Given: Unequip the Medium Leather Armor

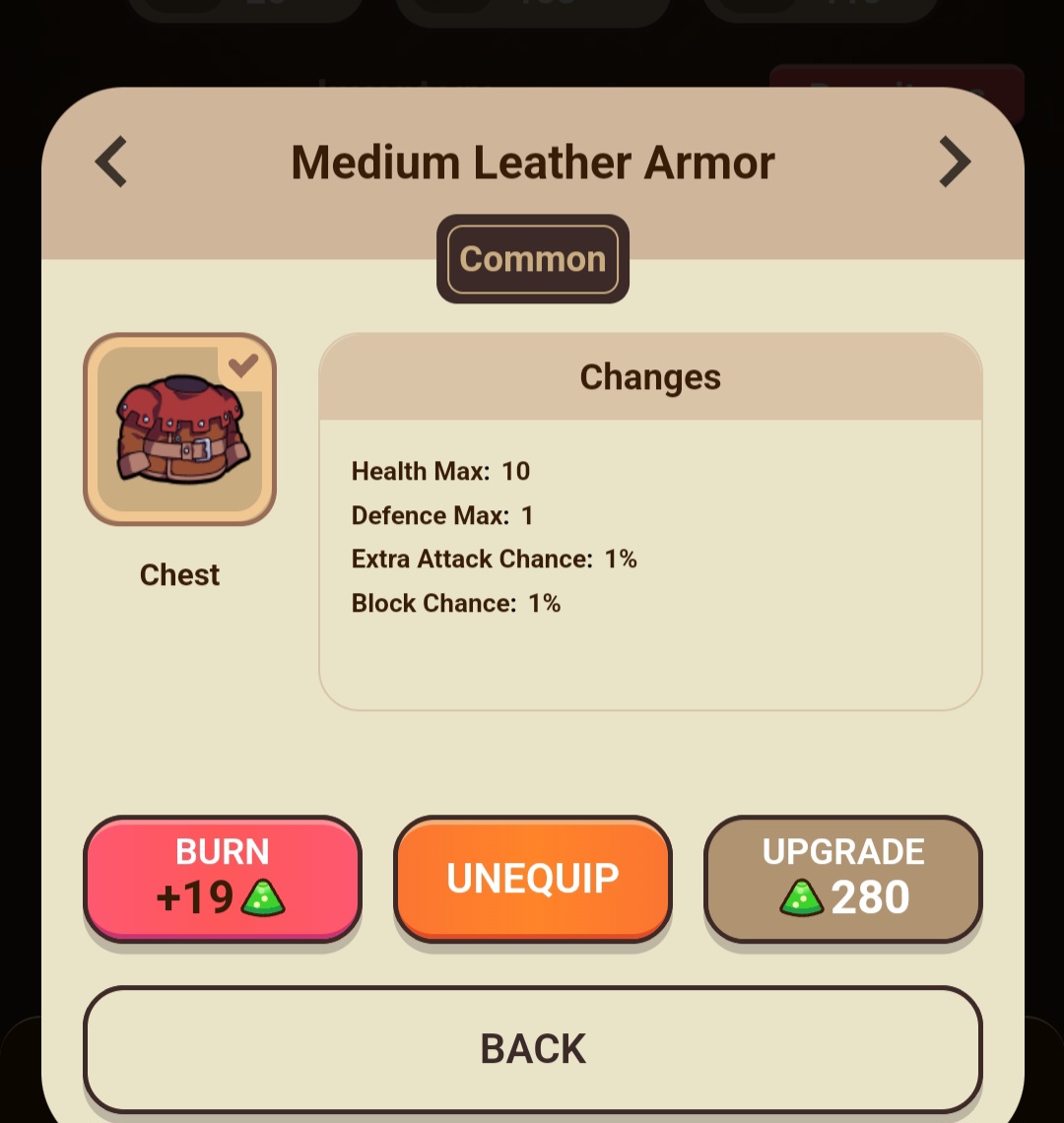Looking at the screenshot, I should tap(533, 878).
